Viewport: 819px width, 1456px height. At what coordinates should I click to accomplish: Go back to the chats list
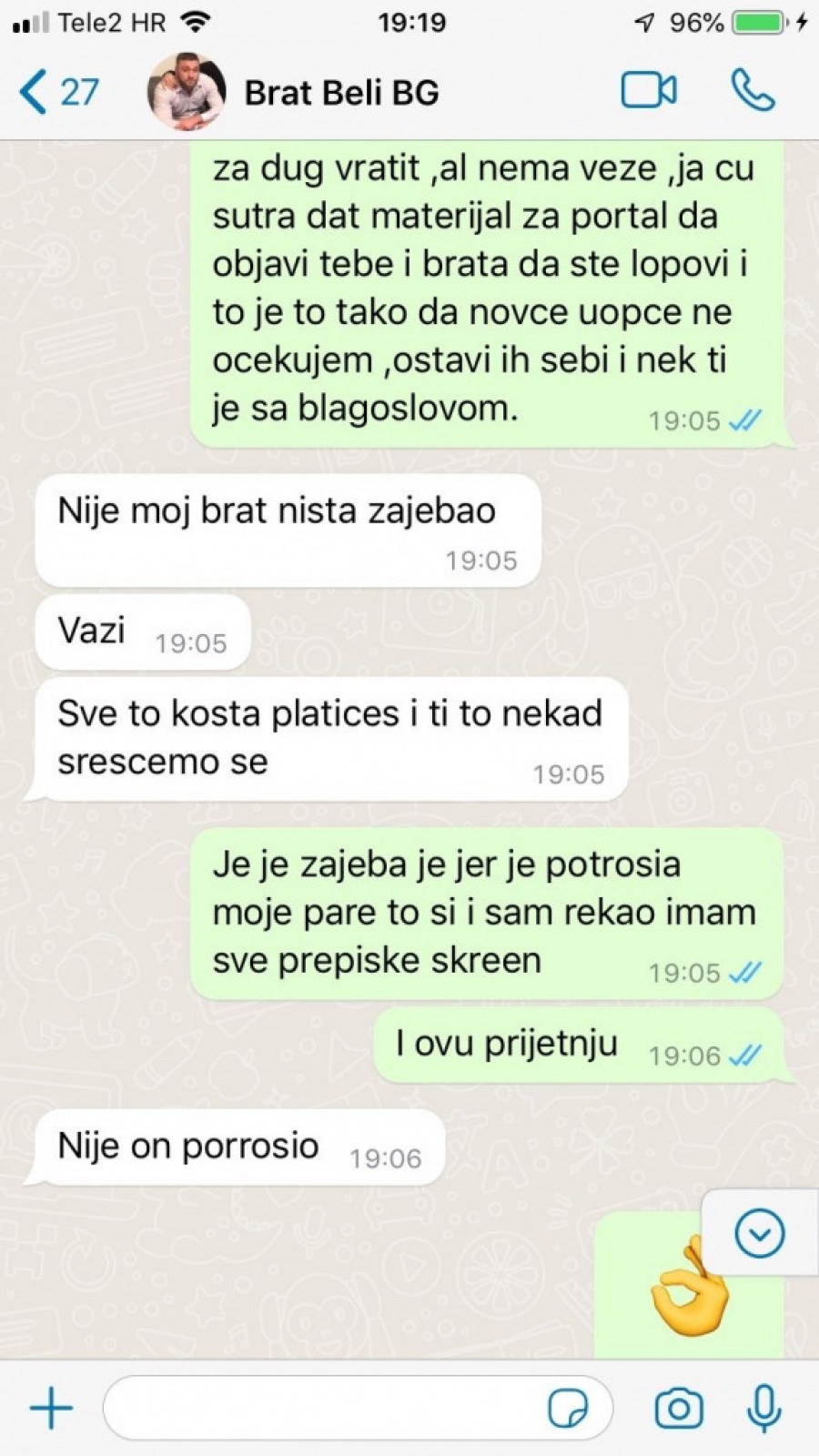pyautogui.click(x=56, y=92)
